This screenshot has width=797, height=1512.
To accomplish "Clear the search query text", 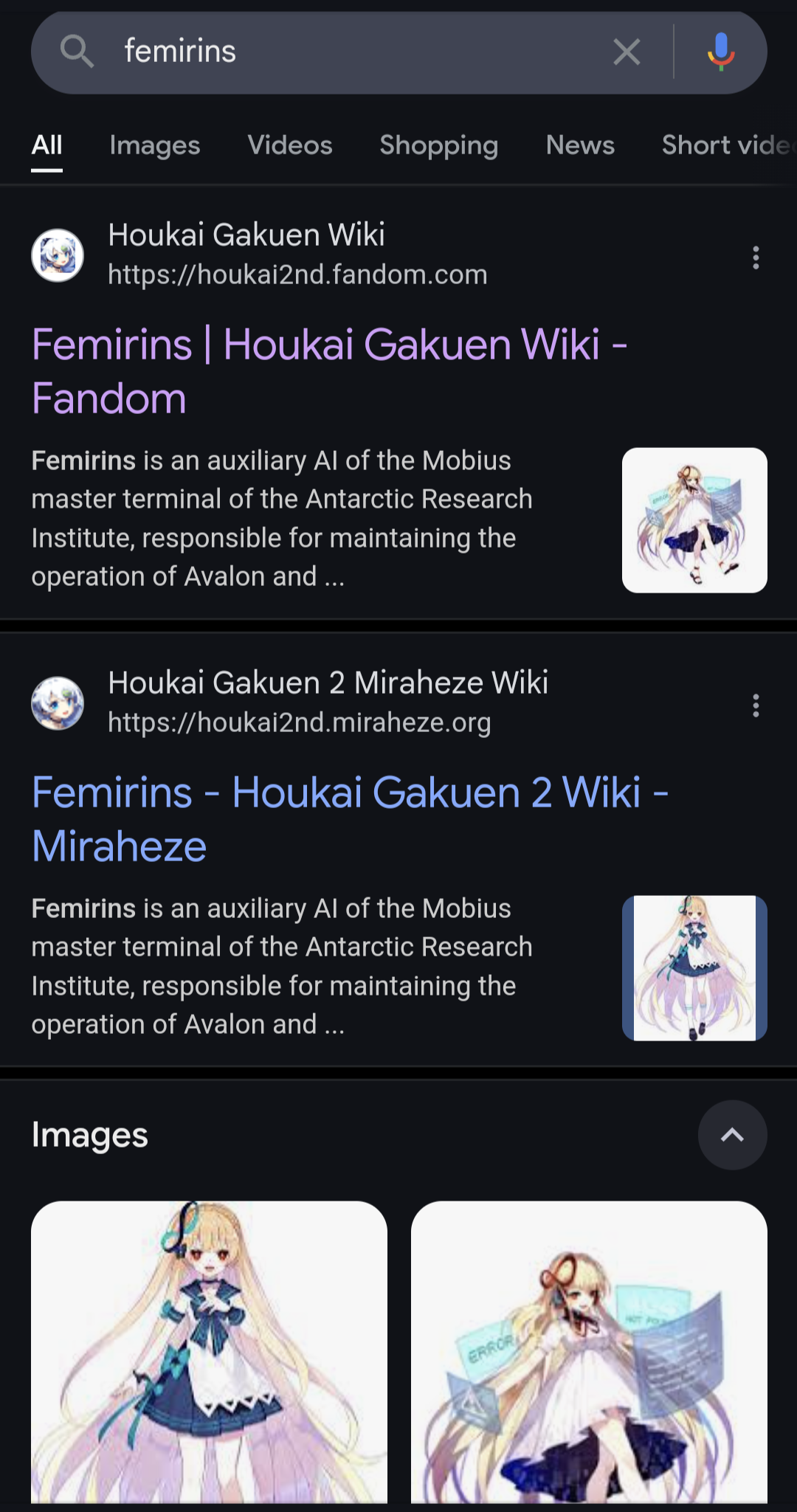I will [x=627, y=52].
